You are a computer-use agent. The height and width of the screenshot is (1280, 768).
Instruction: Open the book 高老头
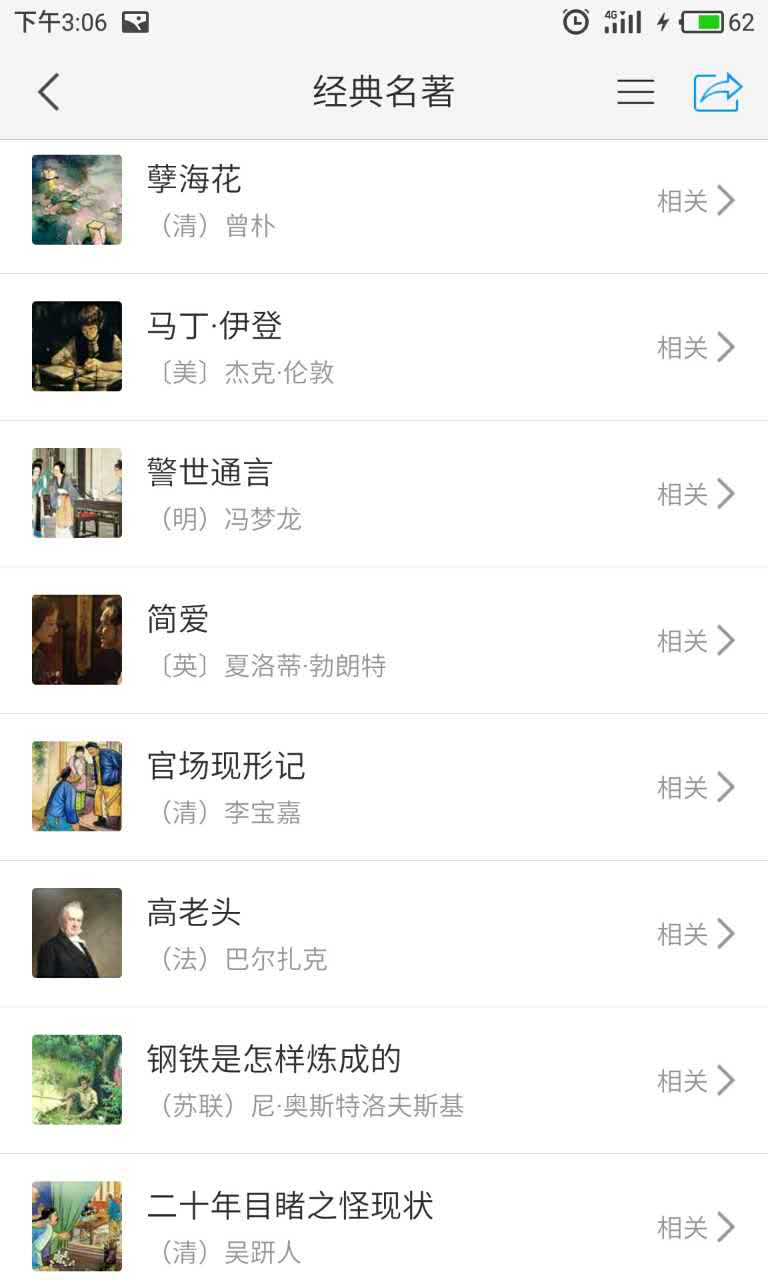tap(194, 913)
